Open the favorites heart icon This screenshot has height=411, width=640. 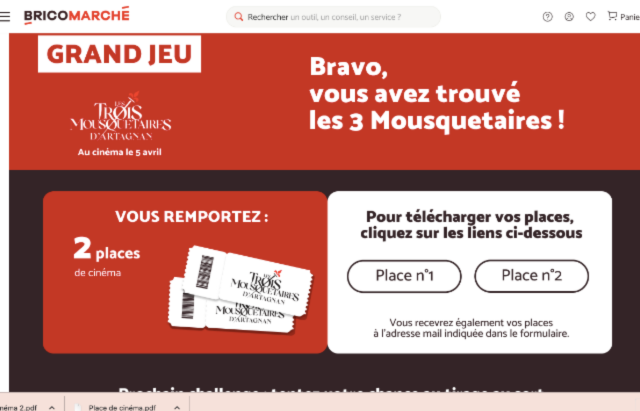pos(590,17)
